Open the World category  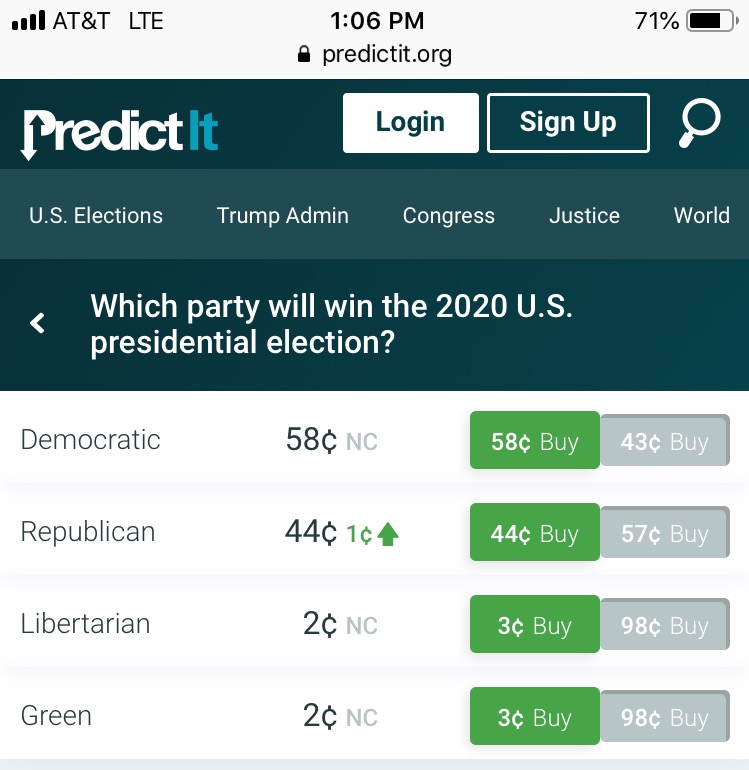click(x=701, y=216)
